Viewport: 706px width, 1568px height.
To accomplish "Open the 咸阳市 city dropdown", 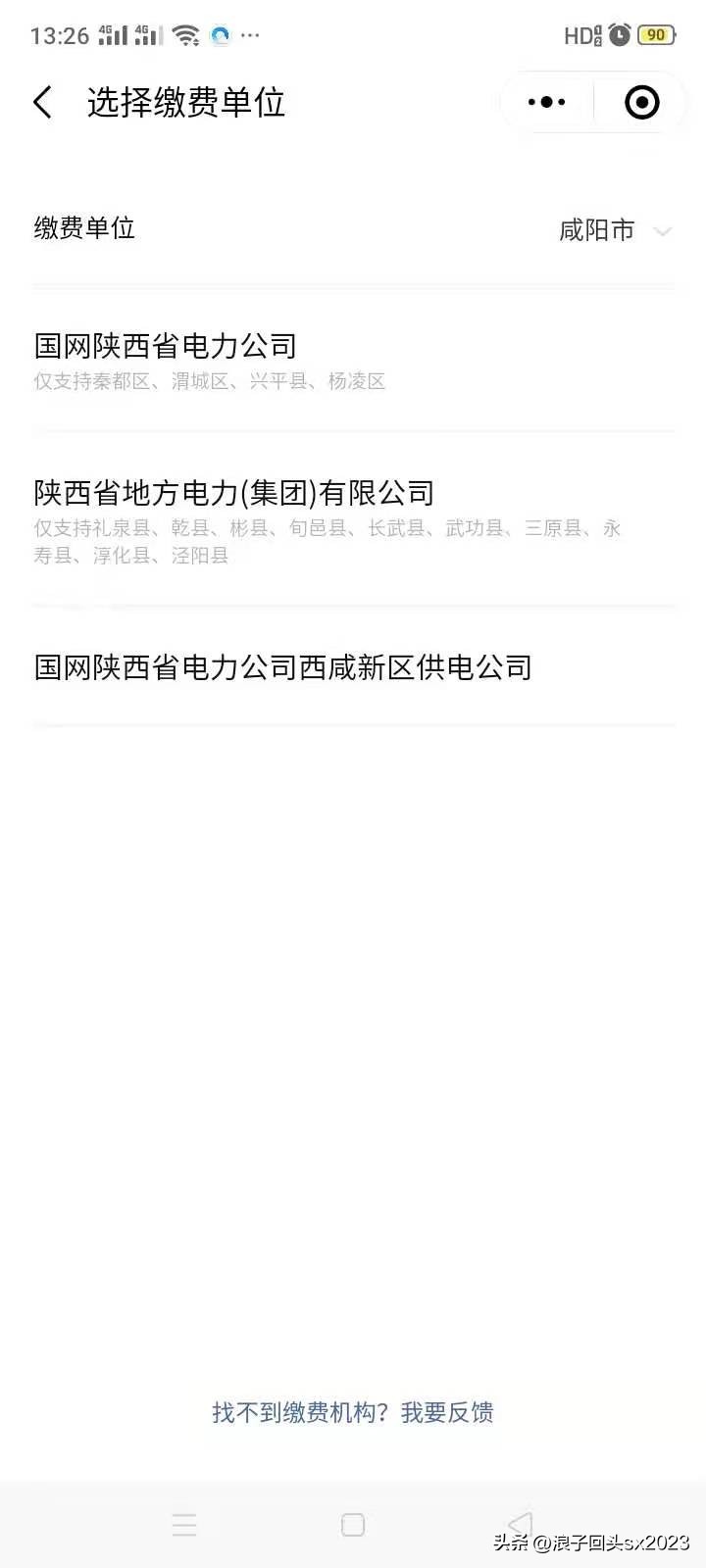I will [x=615, y=230].
